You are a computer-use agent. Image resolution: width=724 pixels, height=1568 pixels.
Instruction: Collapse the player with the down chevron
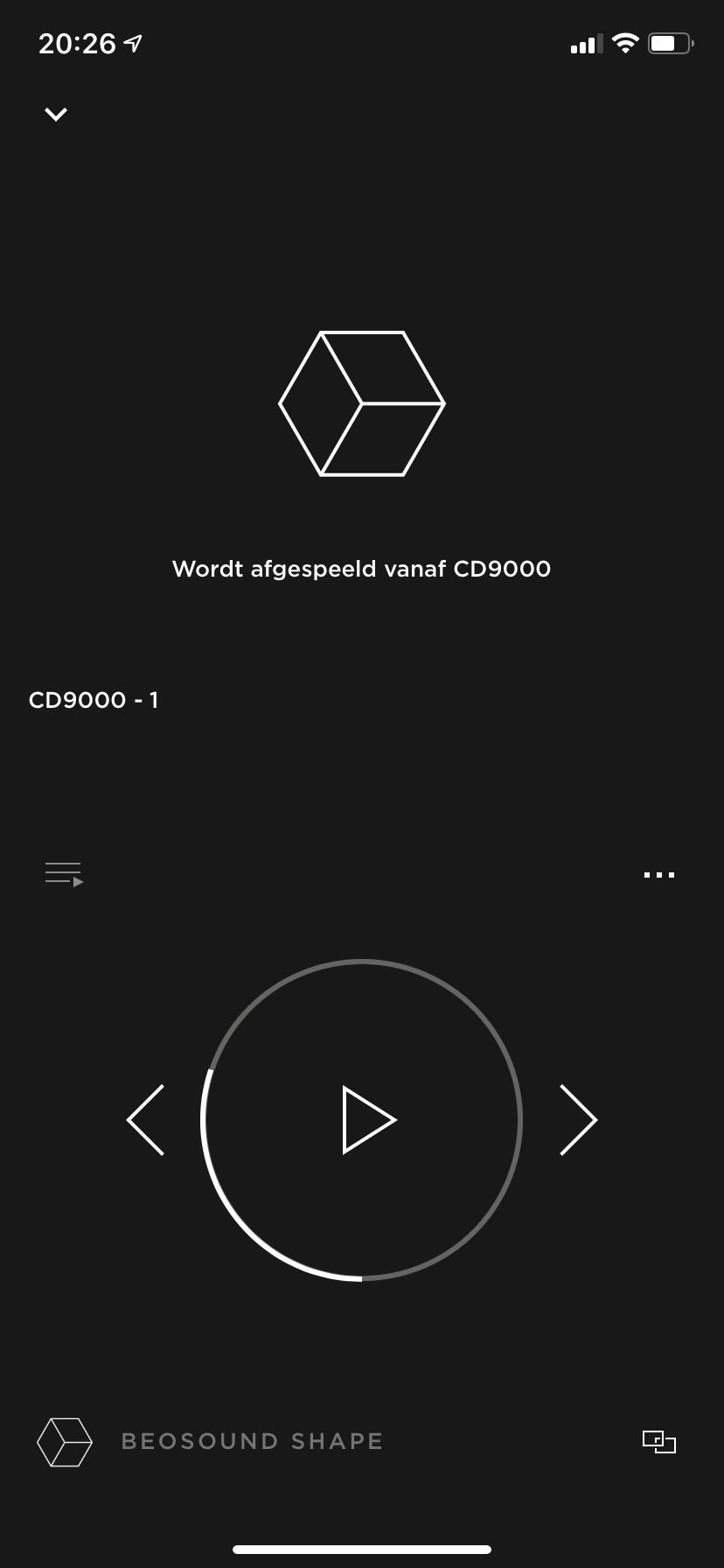coord(56,114)
